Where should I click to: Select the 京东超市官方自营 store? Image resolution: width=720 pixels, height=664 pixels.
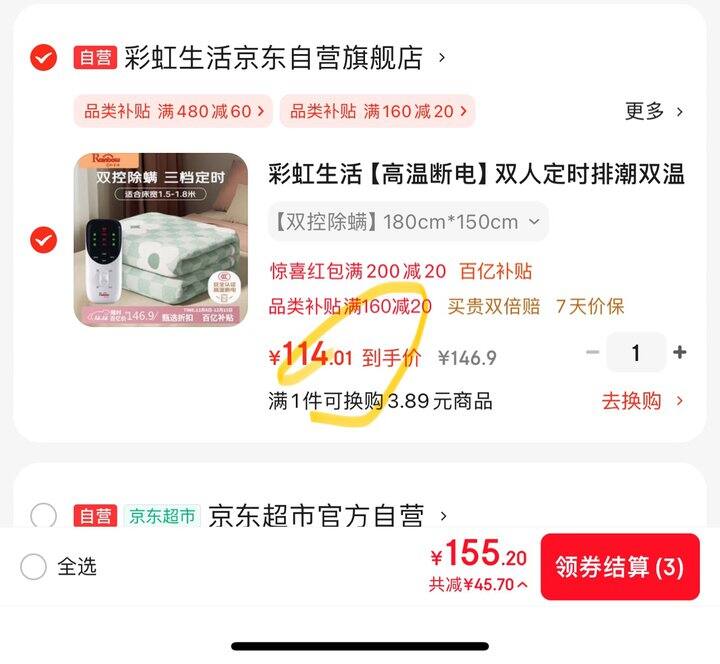coord(43,516)
